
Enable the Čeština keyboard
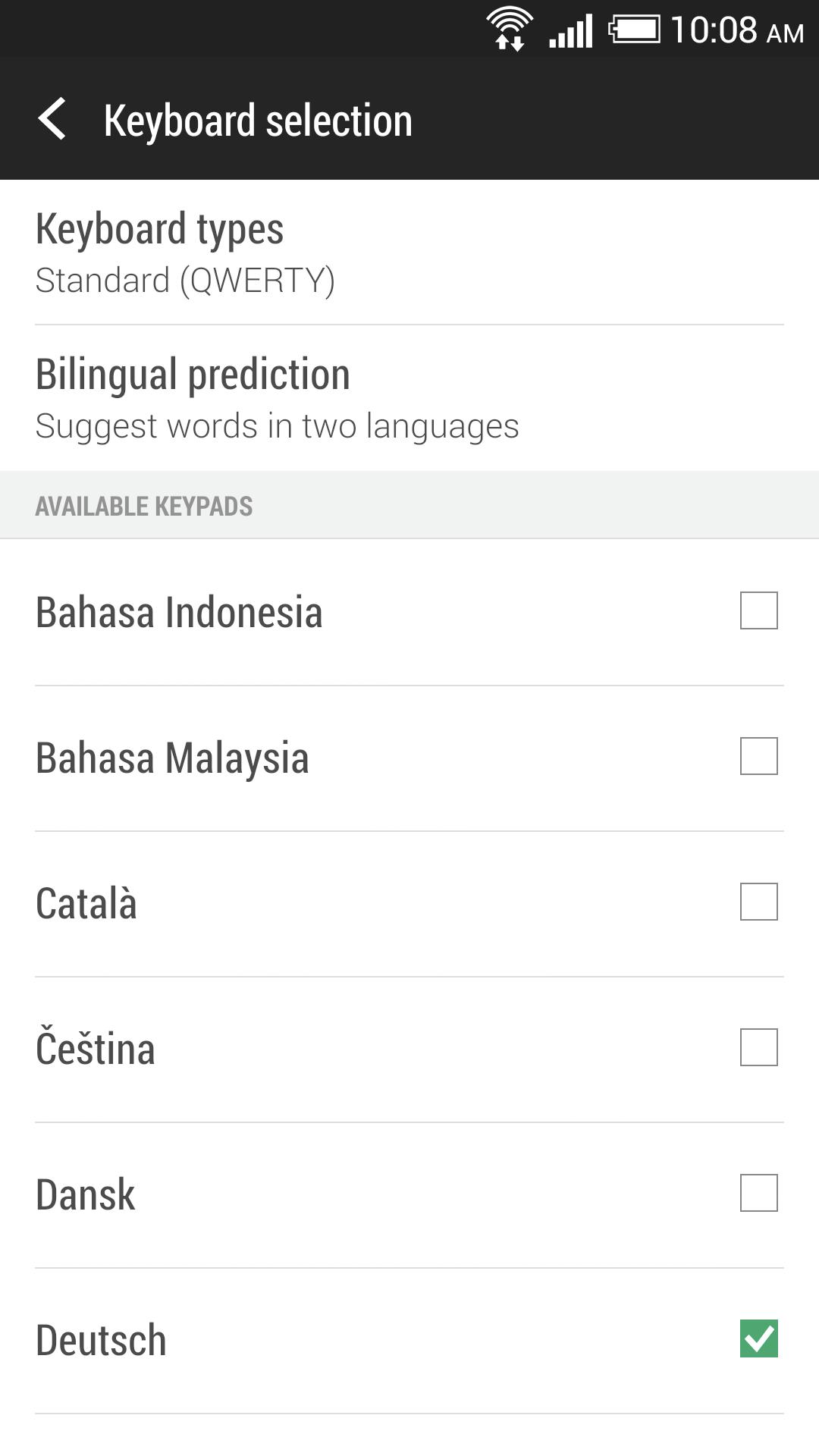coord(759,1049)
